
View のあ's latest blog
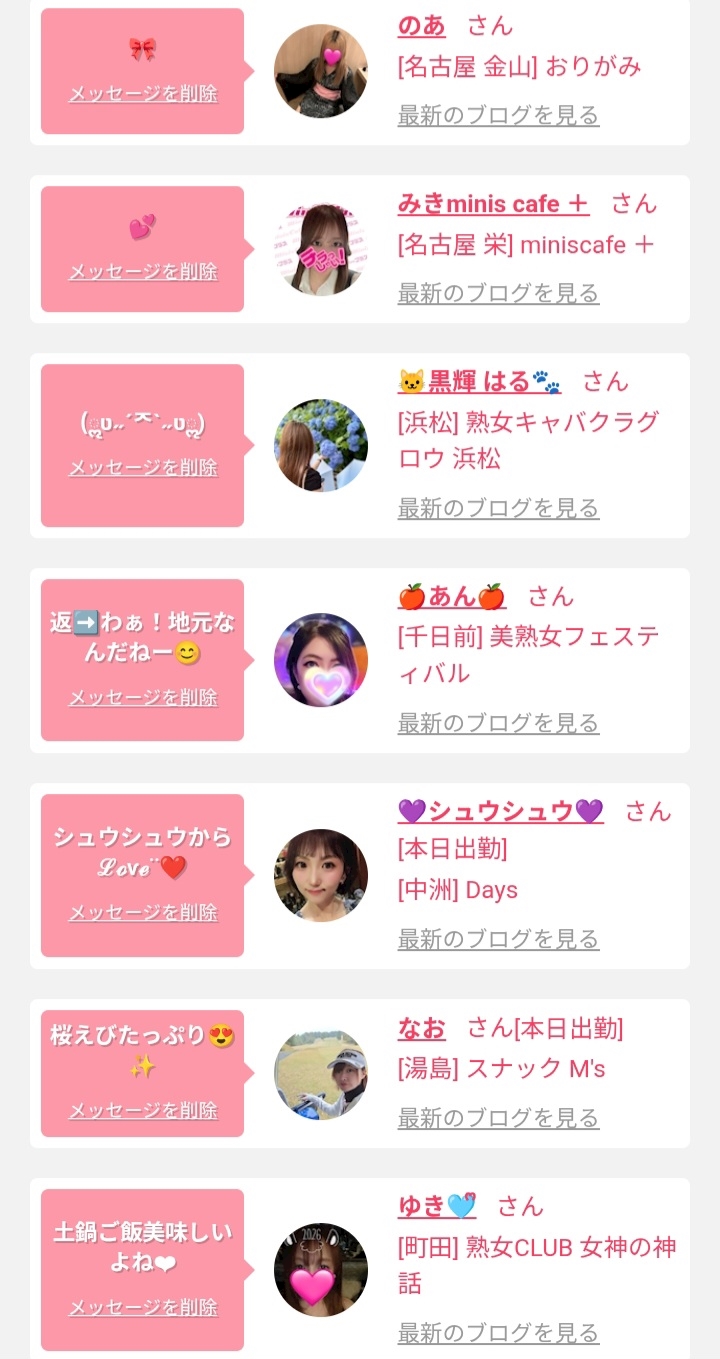(498, 115)
